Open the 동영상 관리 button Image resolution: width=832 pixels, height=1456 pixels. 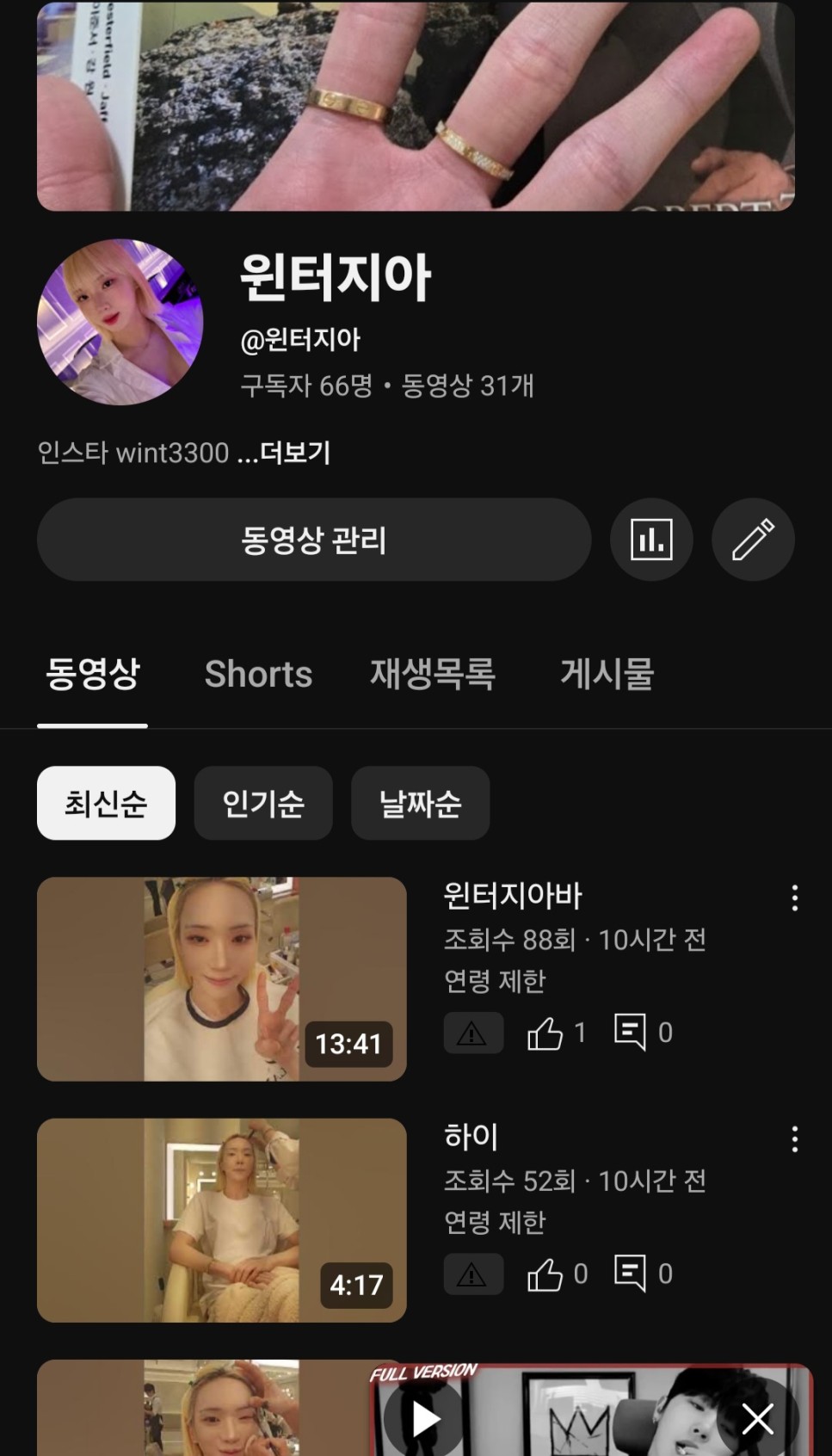313,540
